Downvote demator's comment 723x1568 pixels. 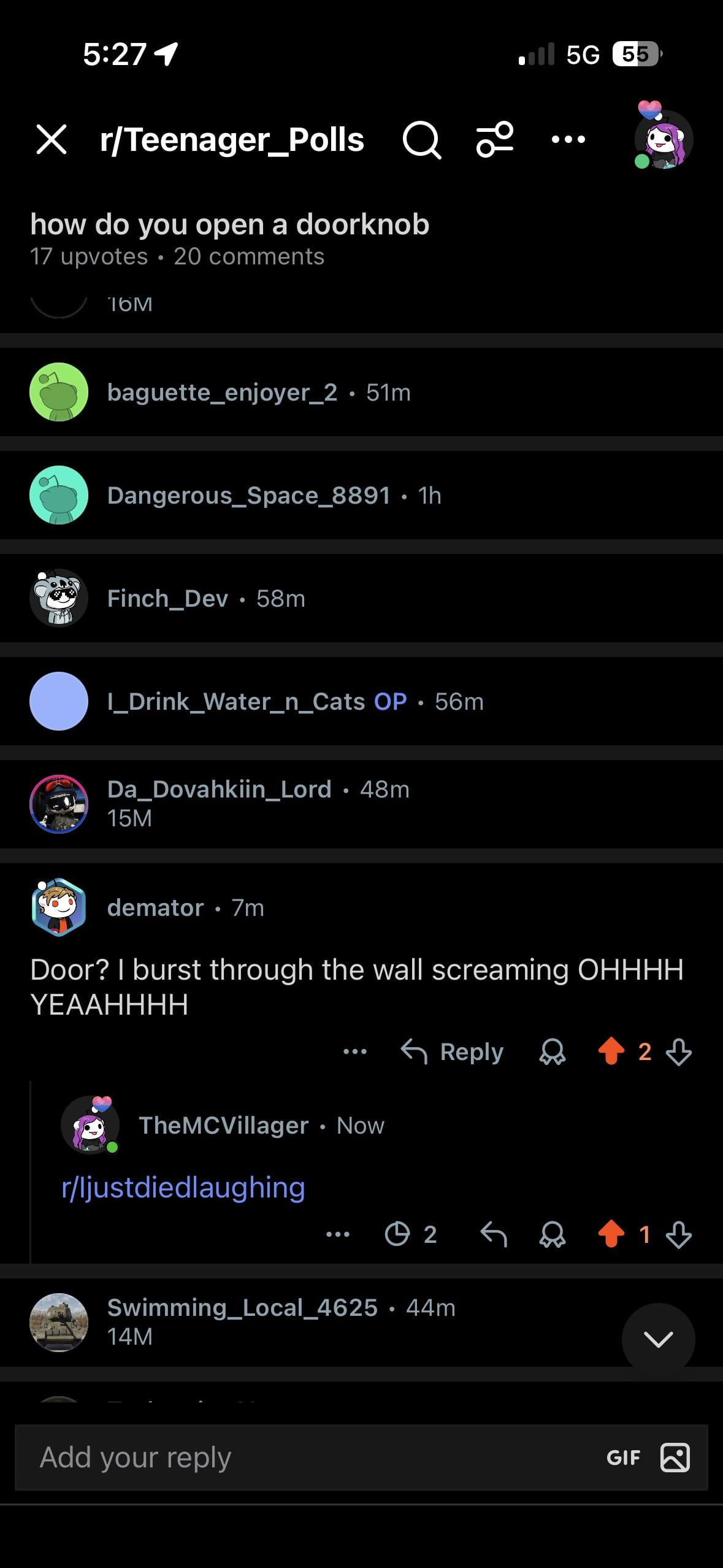point(679,1052)
